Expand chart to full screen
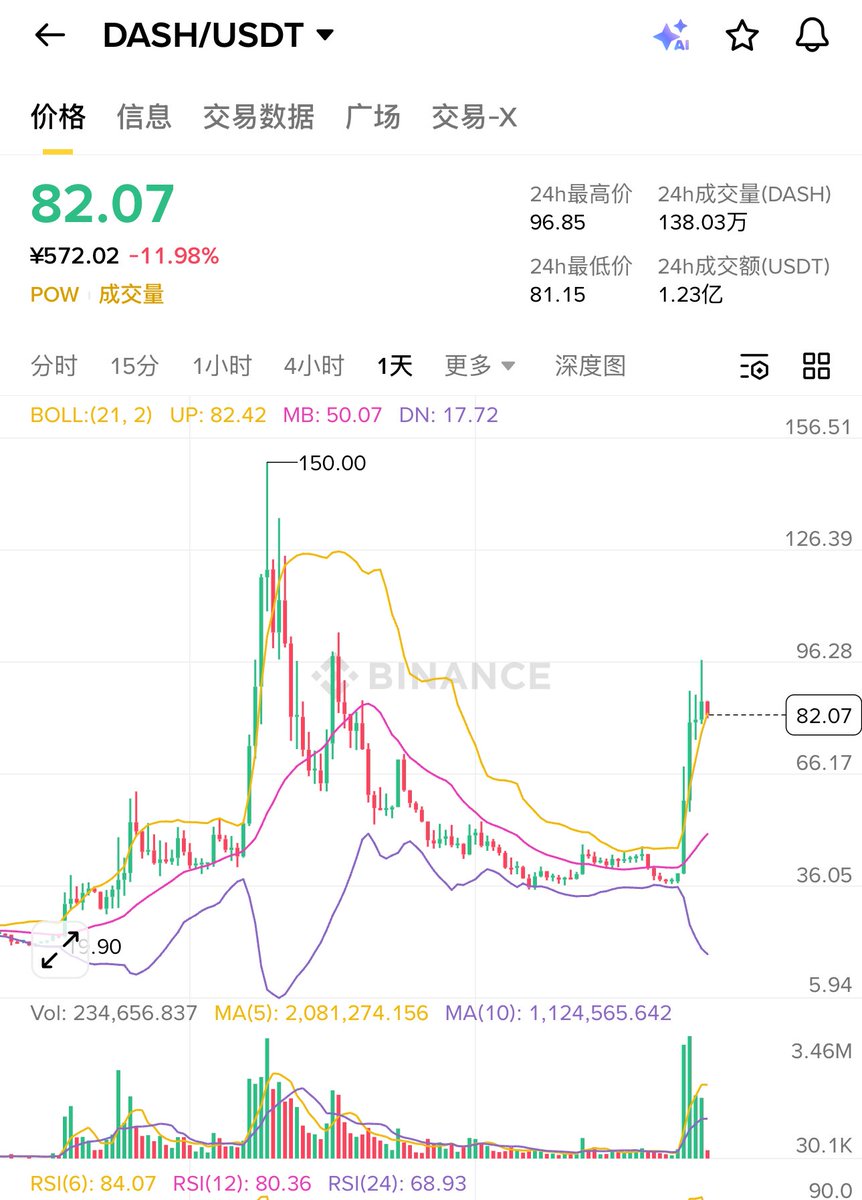 (x=59, y=950)
